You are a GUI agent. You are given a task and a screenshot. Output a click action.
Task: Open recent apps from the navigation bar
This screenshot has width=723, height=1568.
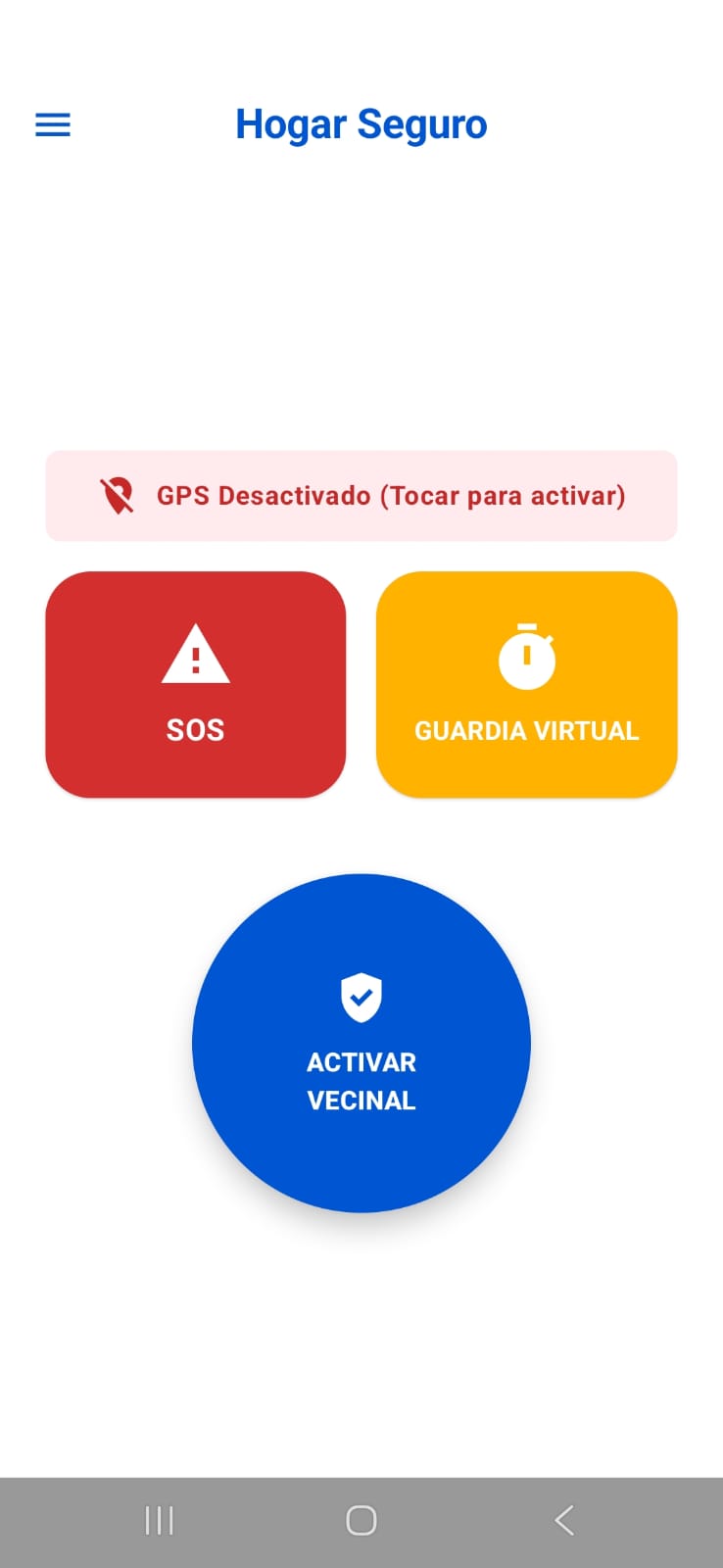pos(158,1520)
